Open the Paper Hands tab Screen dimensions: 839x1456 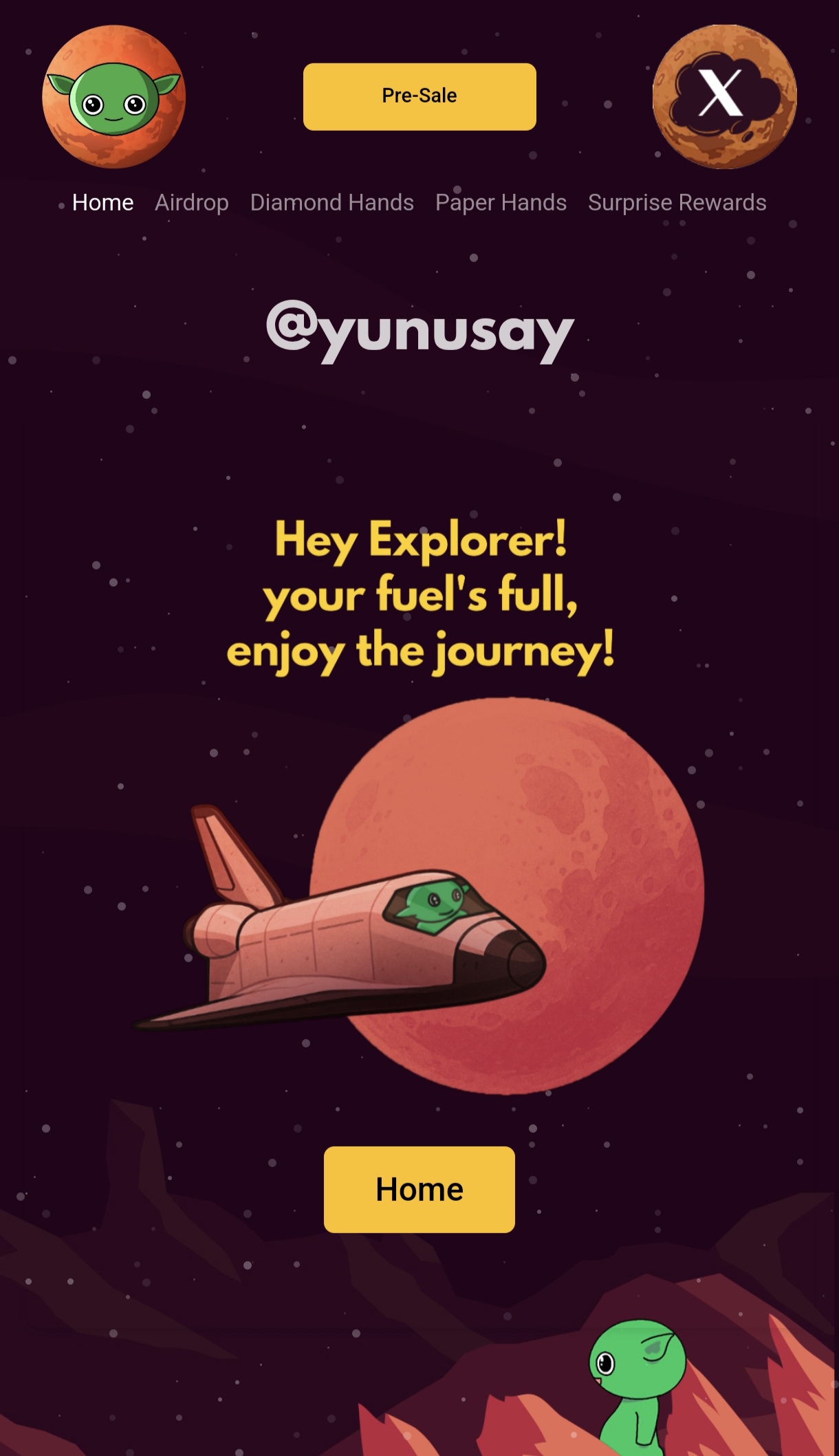click(x=501, y=203)
